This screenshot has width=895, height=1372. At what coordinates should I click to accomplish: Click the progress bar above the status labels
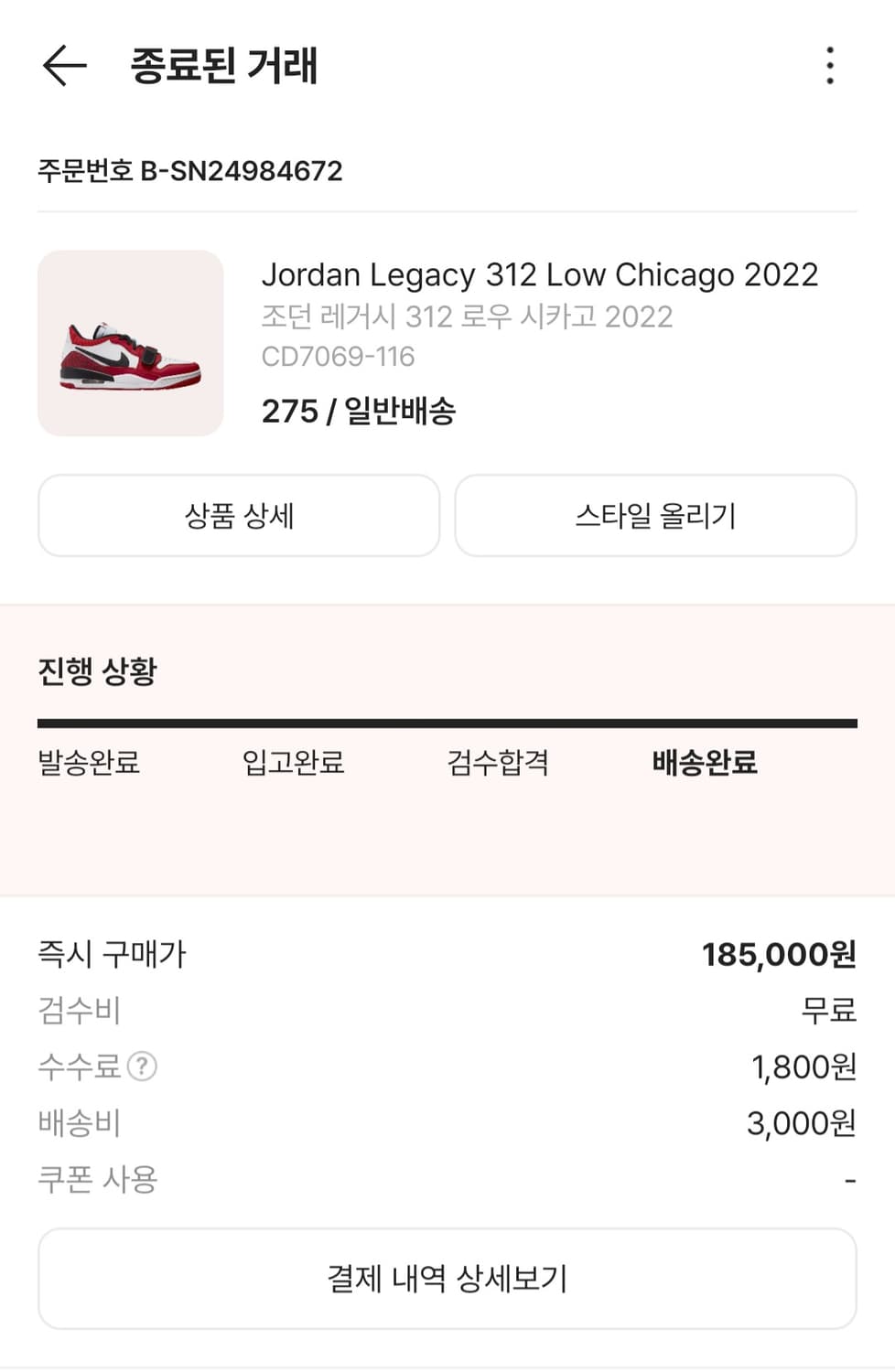coord(447,723)
